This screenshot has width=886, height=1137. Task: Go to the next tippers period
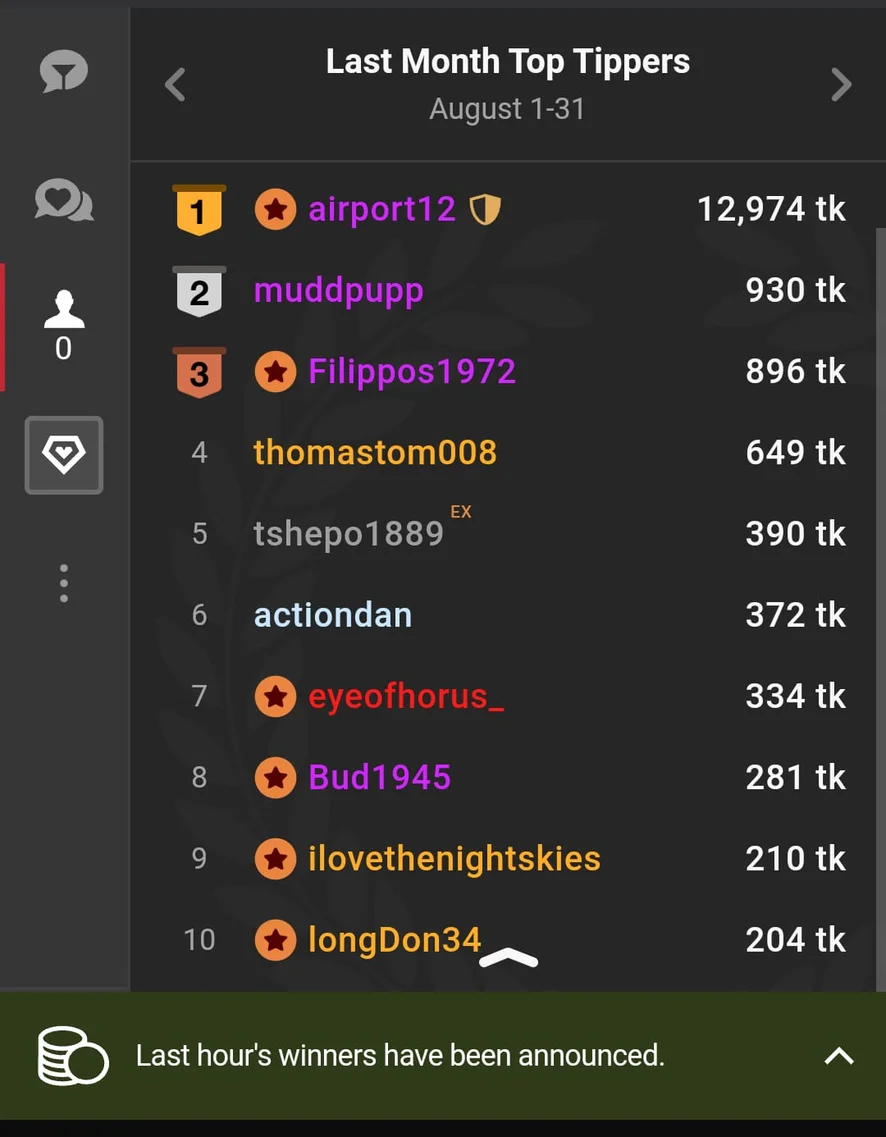[x=841, y=85]
